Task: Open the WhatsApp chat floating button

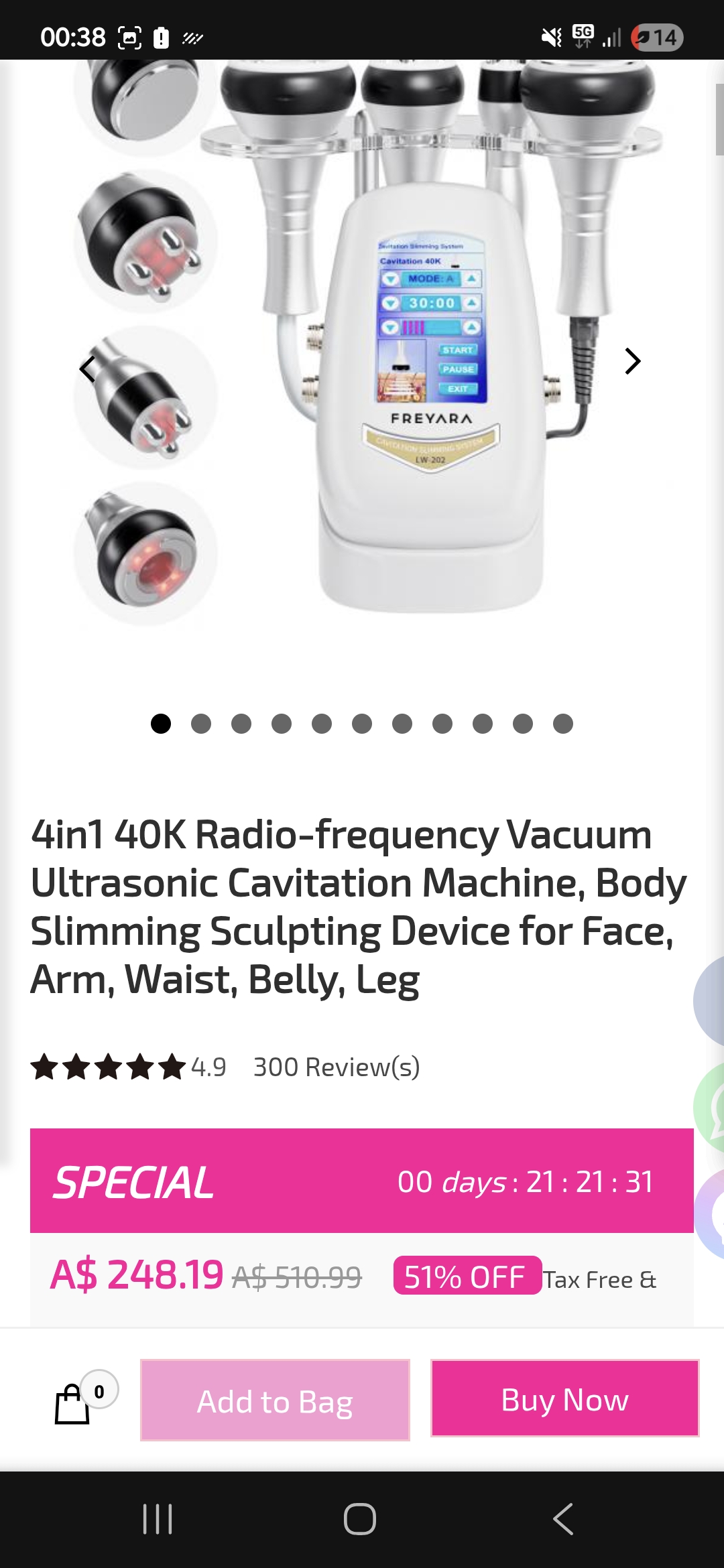Action: [x=711, y=1108]
